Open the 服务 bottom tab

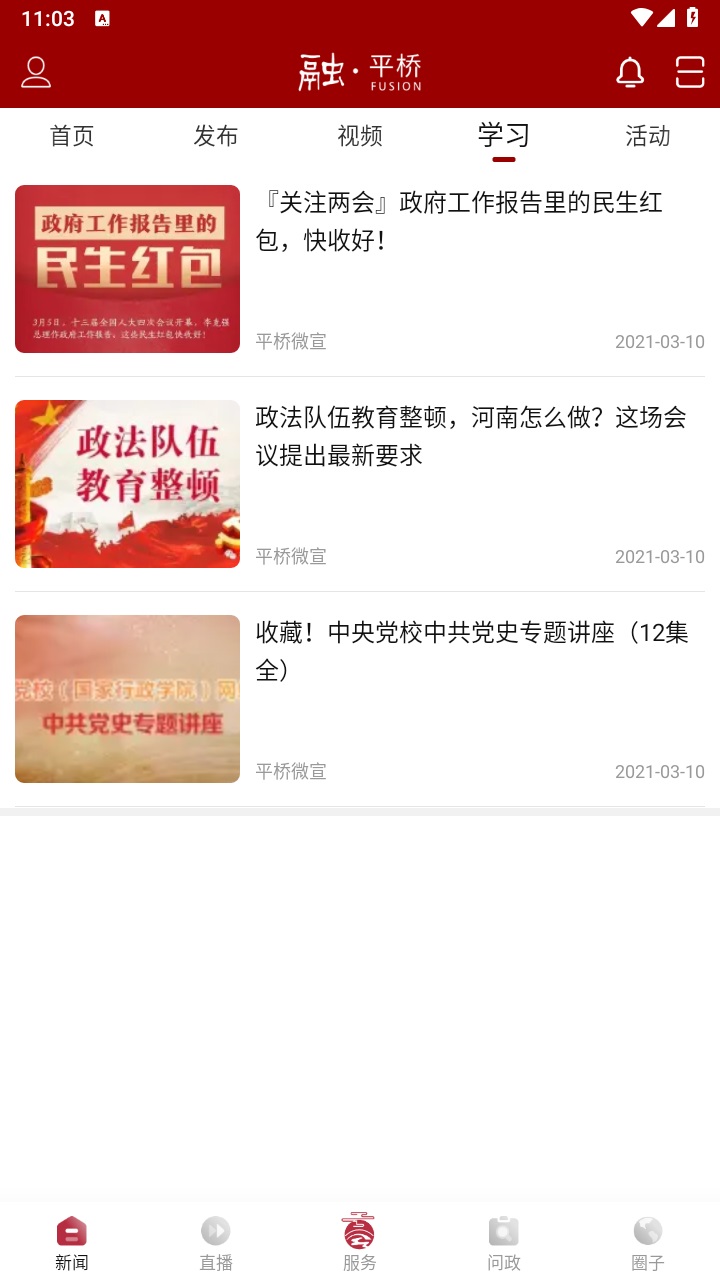(x=360, y=1242)
